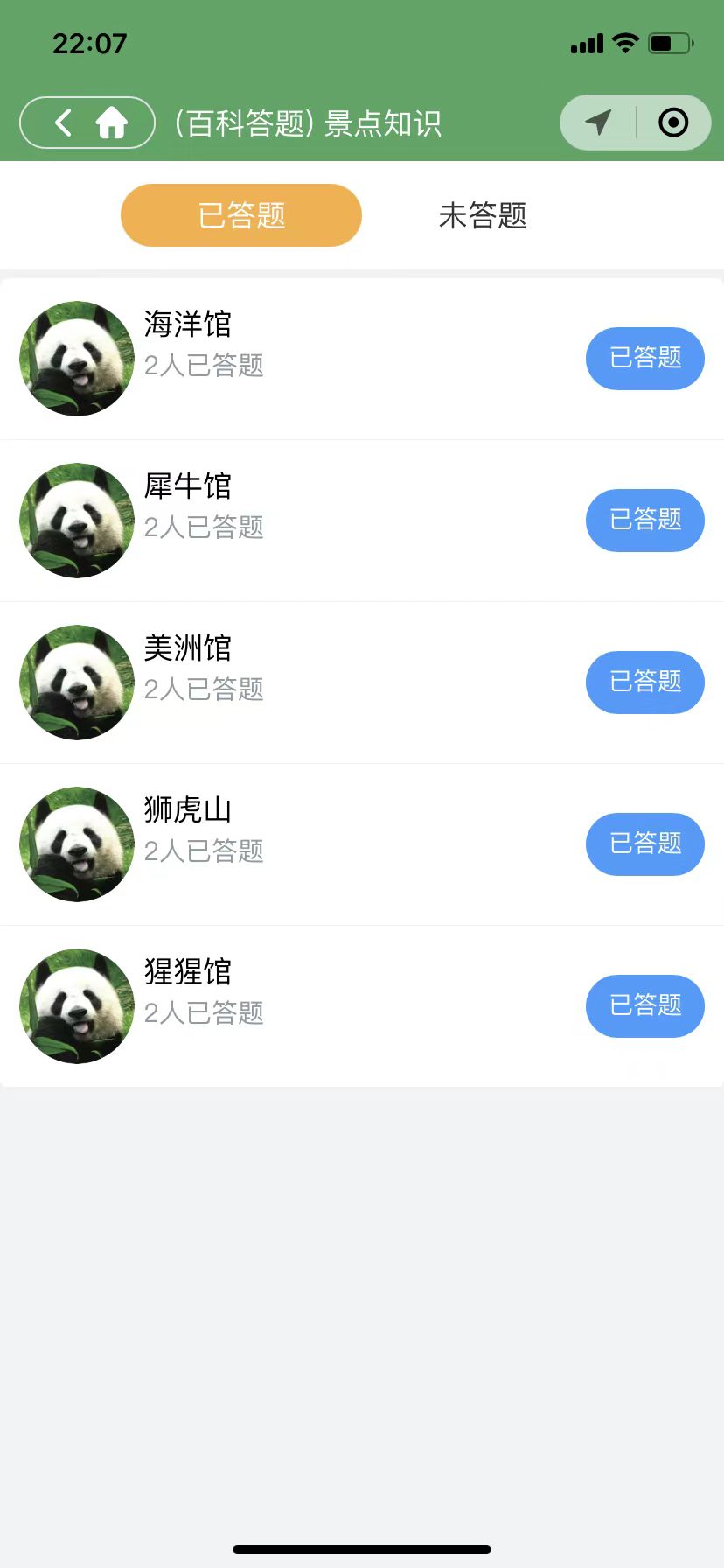Viewport: 724px width, 1568px height.
Task: Tap the circular target icon in the capsule
Action: [673, 122]
